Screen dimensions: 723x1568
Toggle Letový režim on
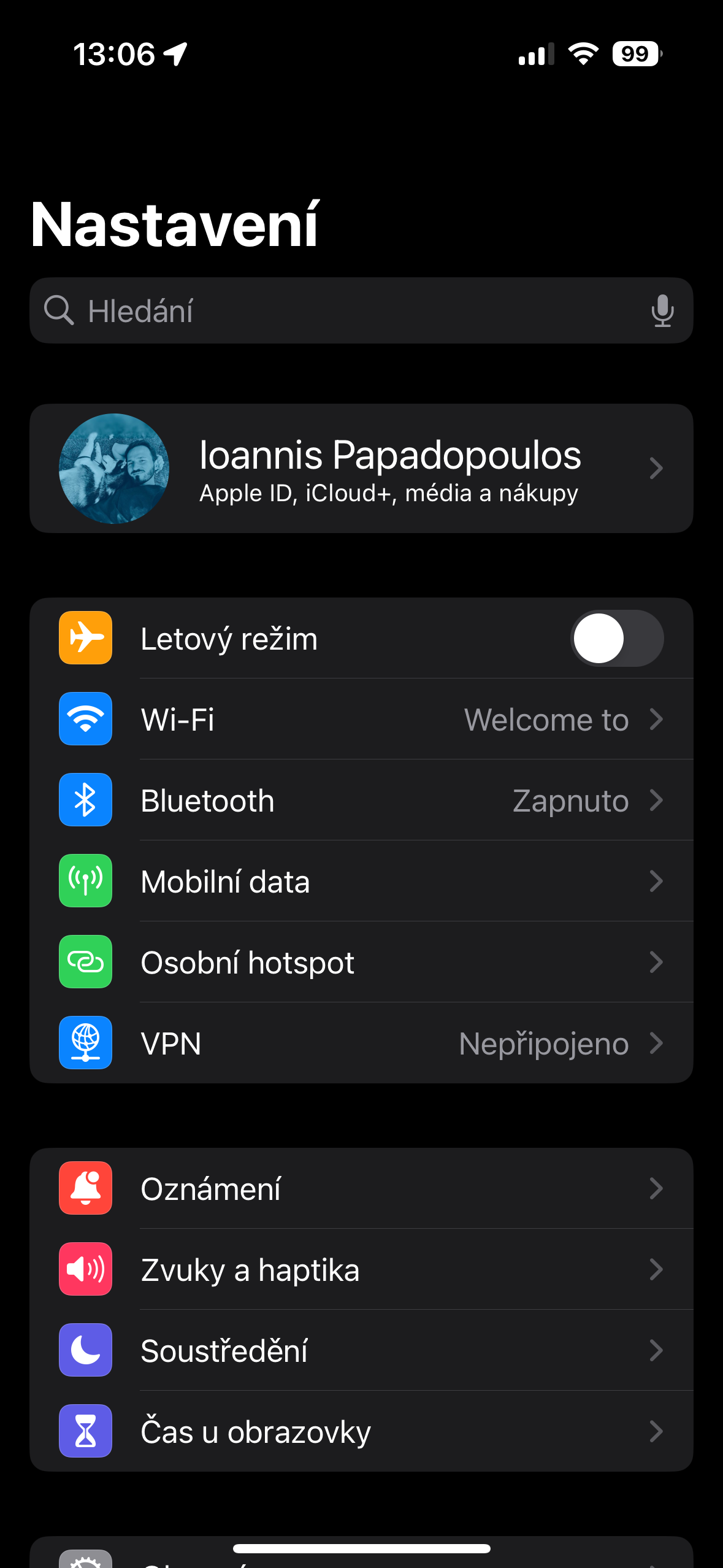click(617, 638)
